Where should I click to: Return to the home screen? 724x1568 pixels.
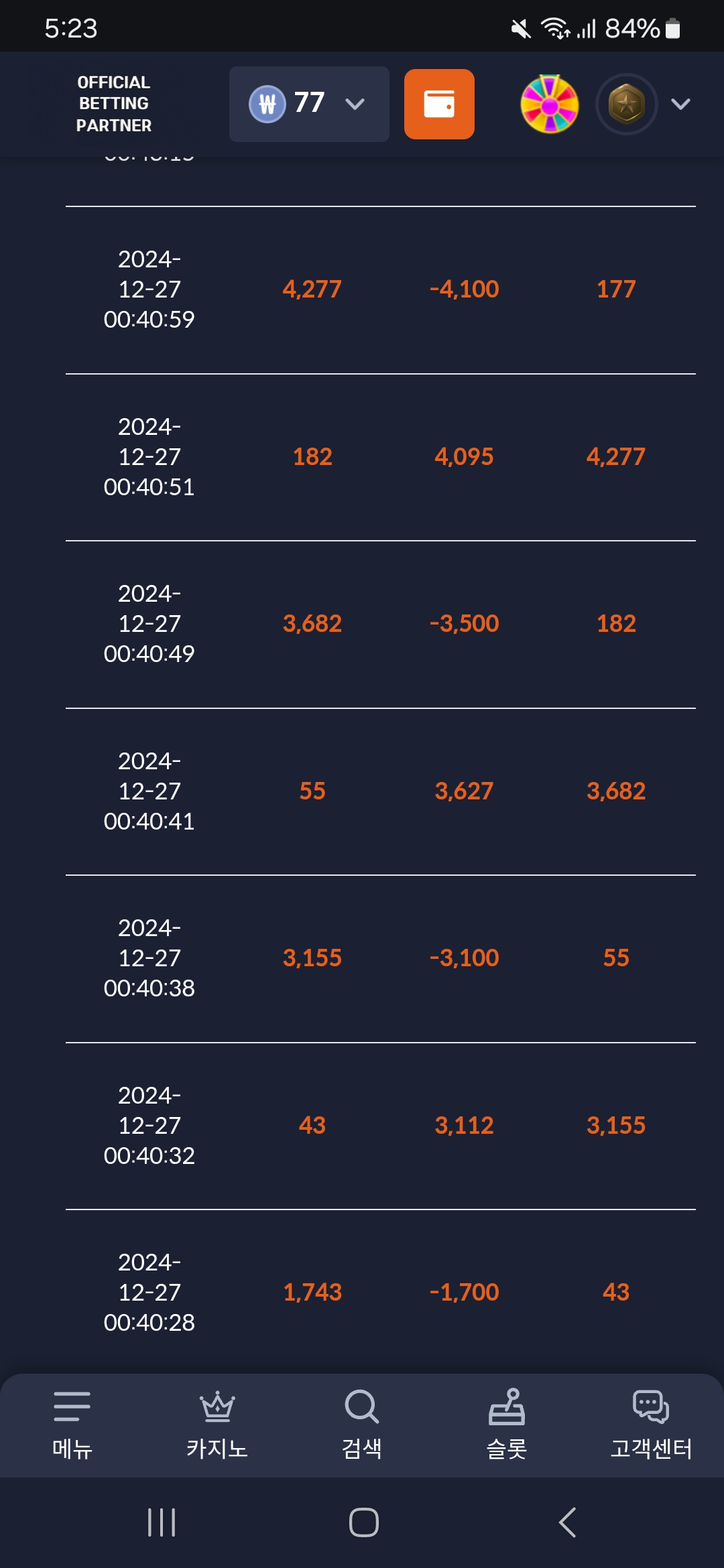click(363, 1522)
